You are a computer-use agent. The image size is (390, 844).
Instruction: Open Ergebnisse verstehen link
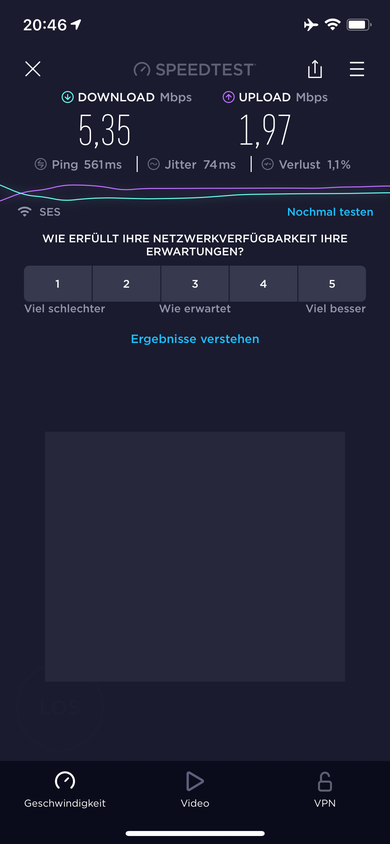pos(195,339)
